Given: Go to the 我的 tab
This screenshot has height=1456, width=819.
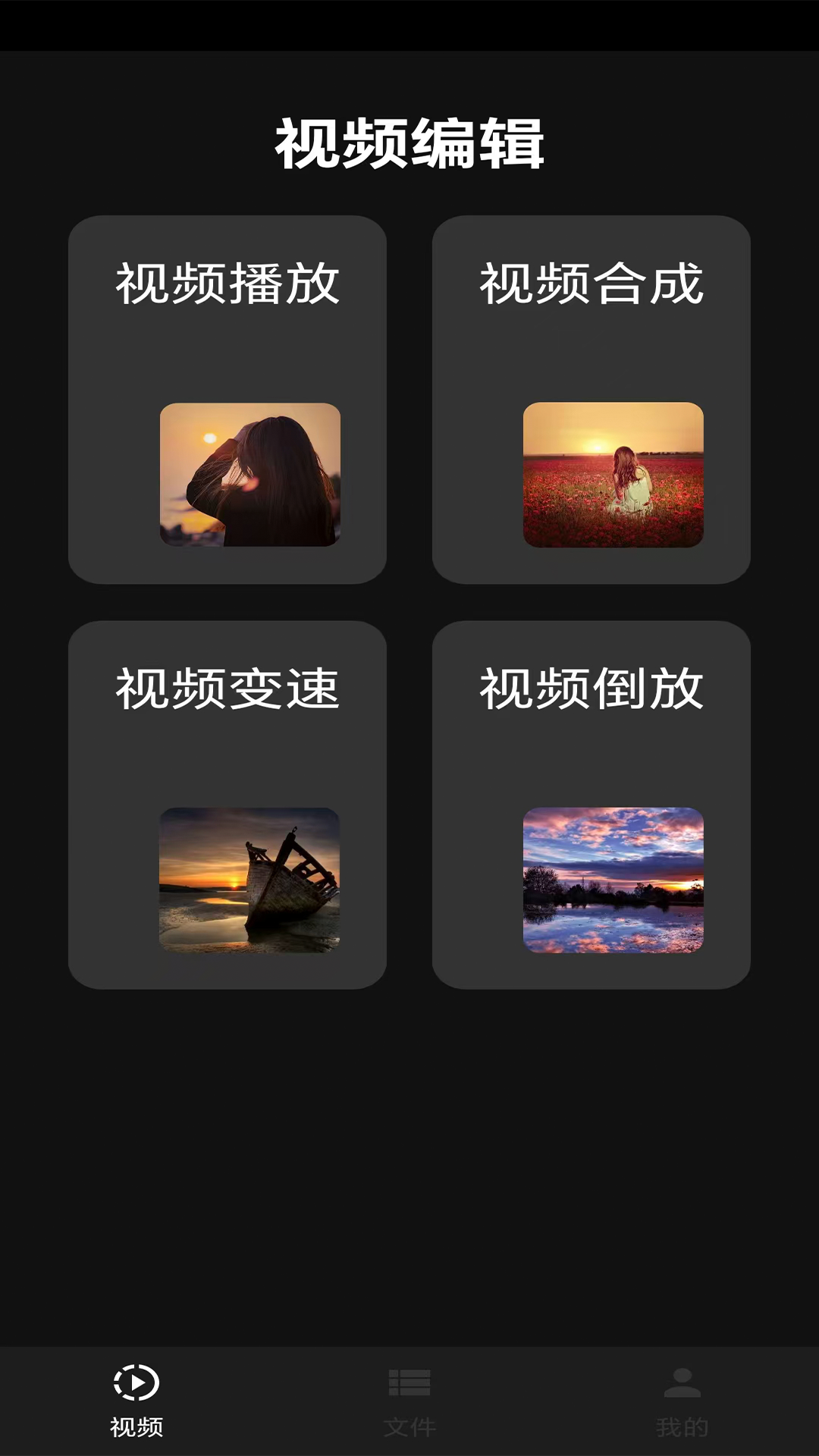Looking at the screenshot, I should click(x=682, y=1401).
